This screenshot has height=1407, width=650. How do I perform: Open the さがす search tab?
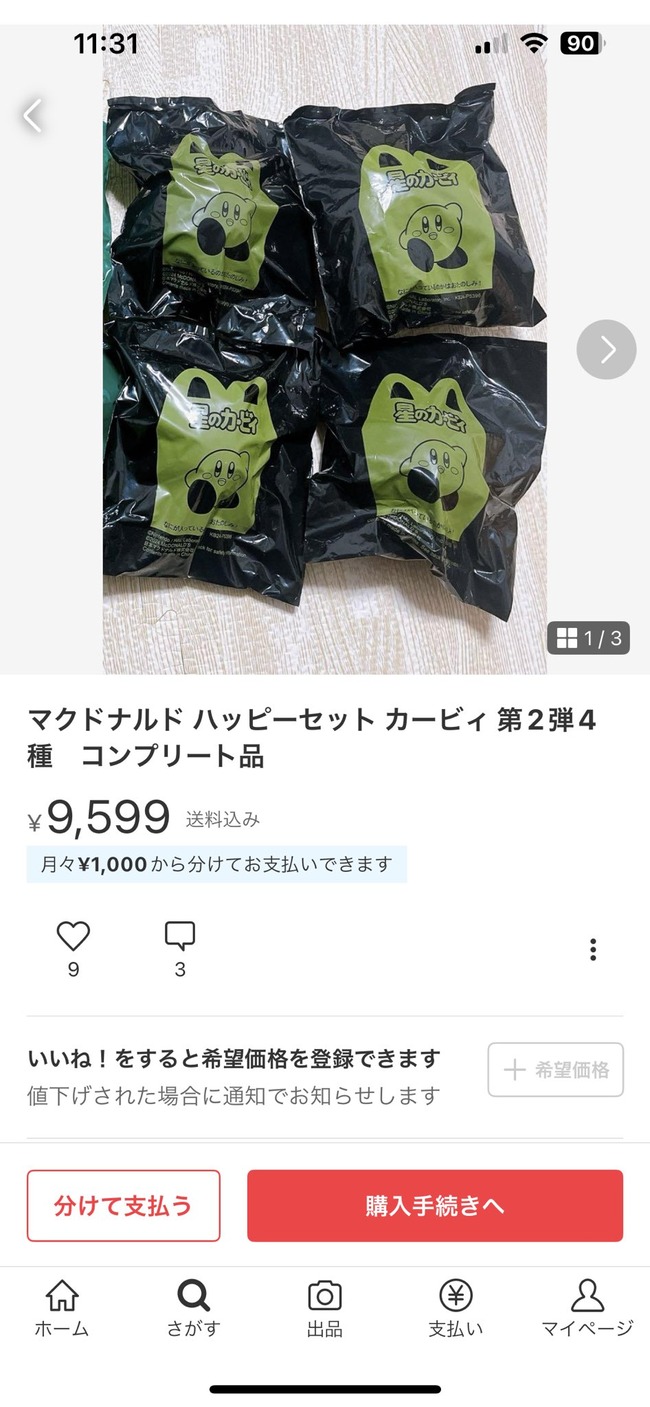point(193,1307)
